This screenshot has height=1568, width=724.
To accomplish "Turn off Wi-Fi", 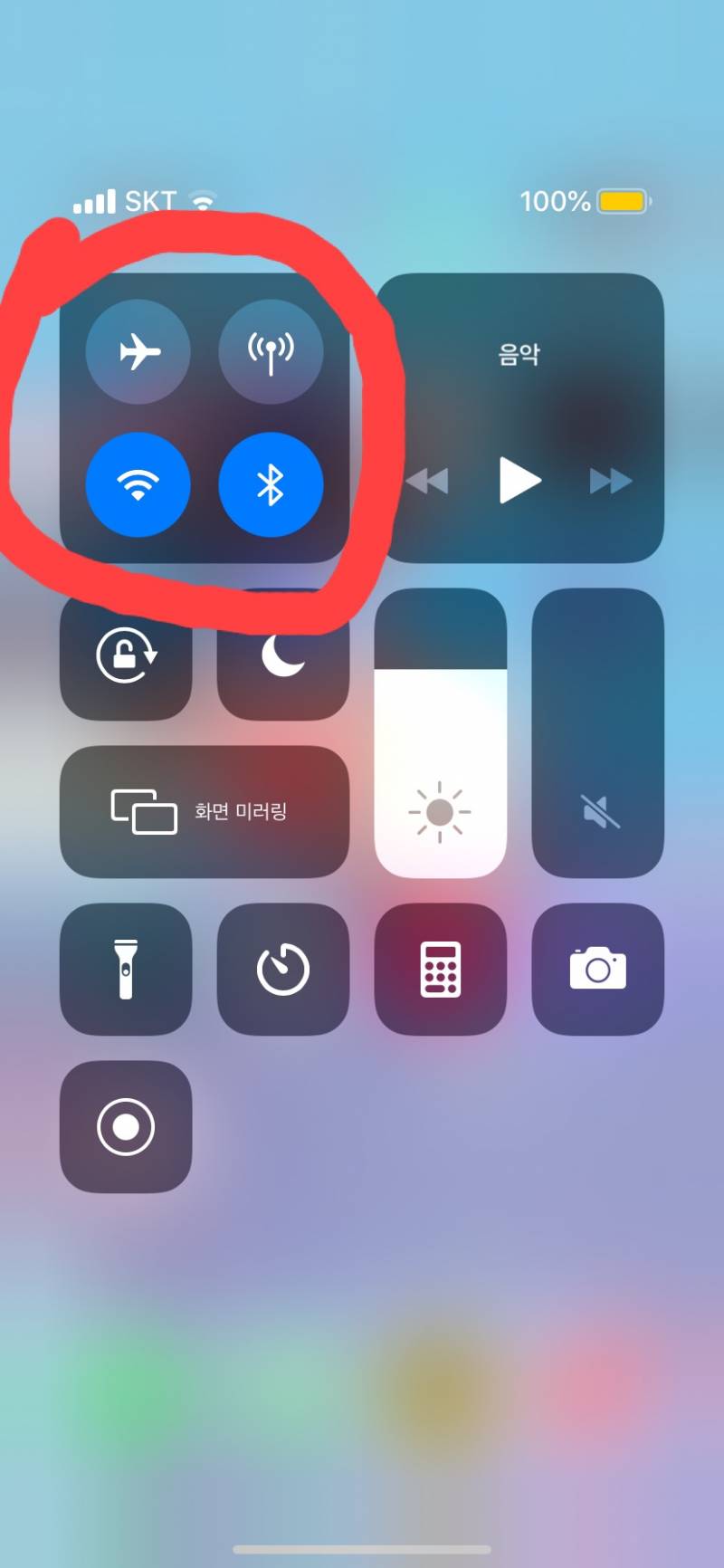I will [138, 484].
